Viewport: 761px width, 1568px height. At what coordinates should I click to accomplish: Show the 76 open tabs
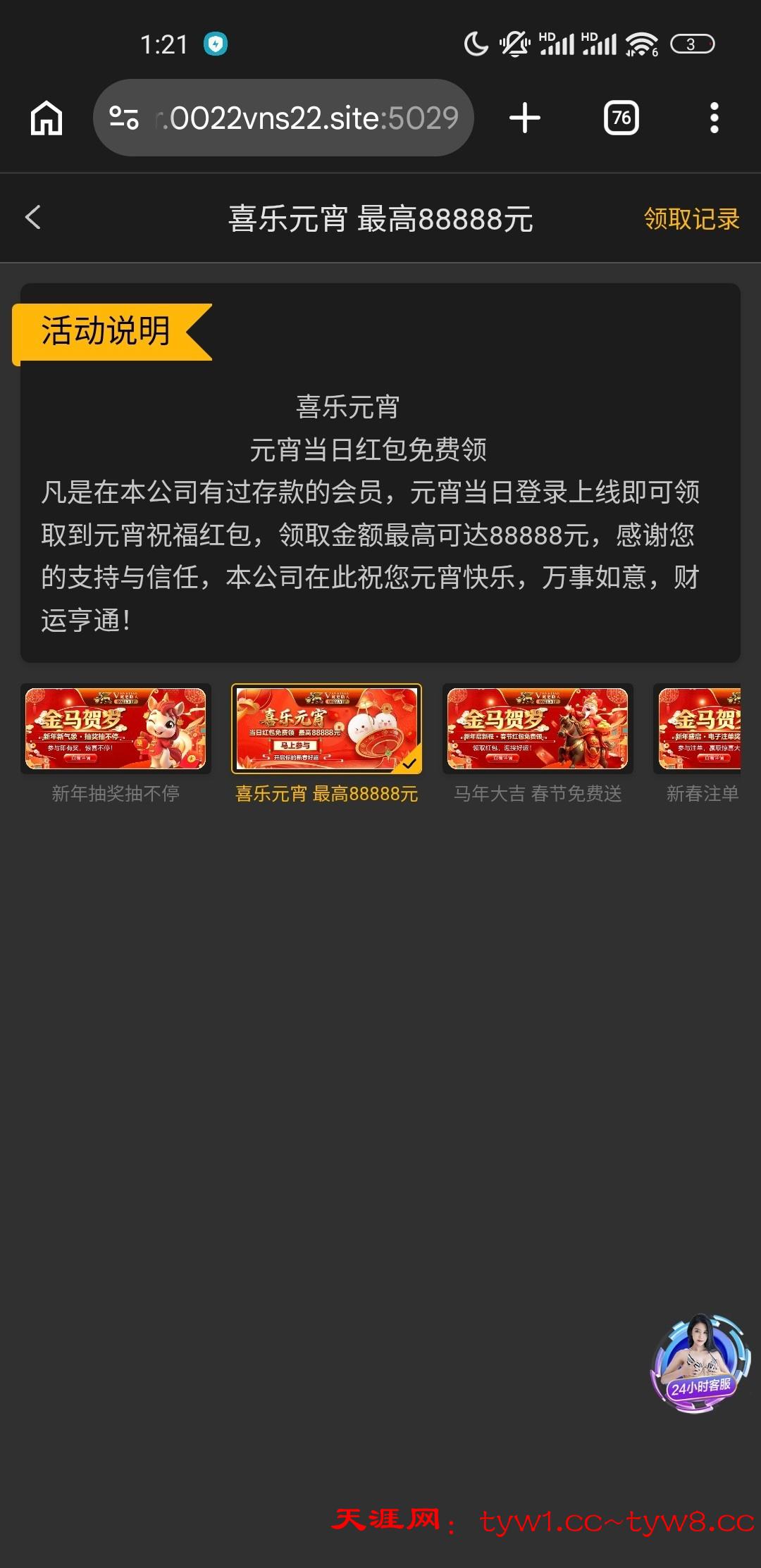(621, 118)
